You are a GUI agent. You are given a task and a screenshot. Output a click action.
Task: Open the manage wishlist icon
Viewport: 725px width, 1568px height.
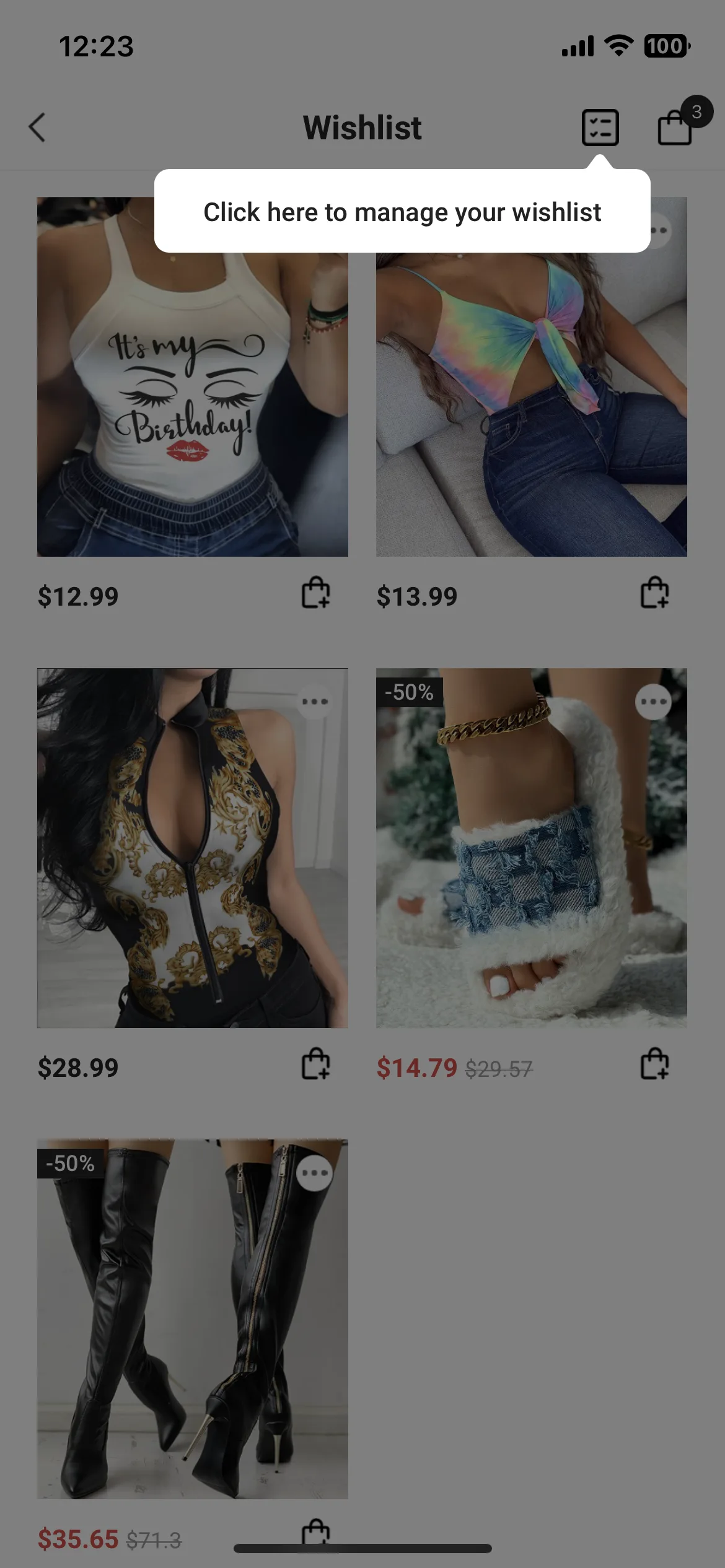tap(600, 128)
